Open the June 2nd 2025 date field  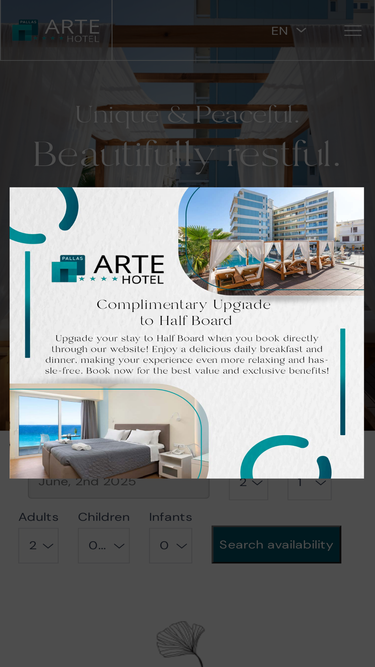[x=119, y=487]
